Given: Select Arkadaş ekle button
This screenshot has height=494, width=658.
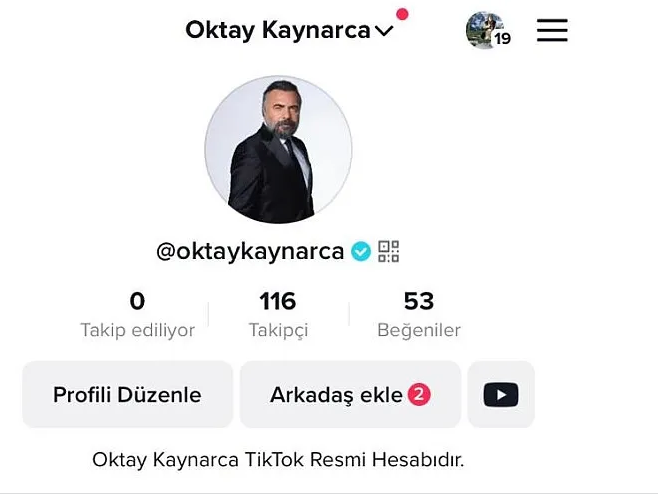Looking at the screenshot, I should 349,395.
